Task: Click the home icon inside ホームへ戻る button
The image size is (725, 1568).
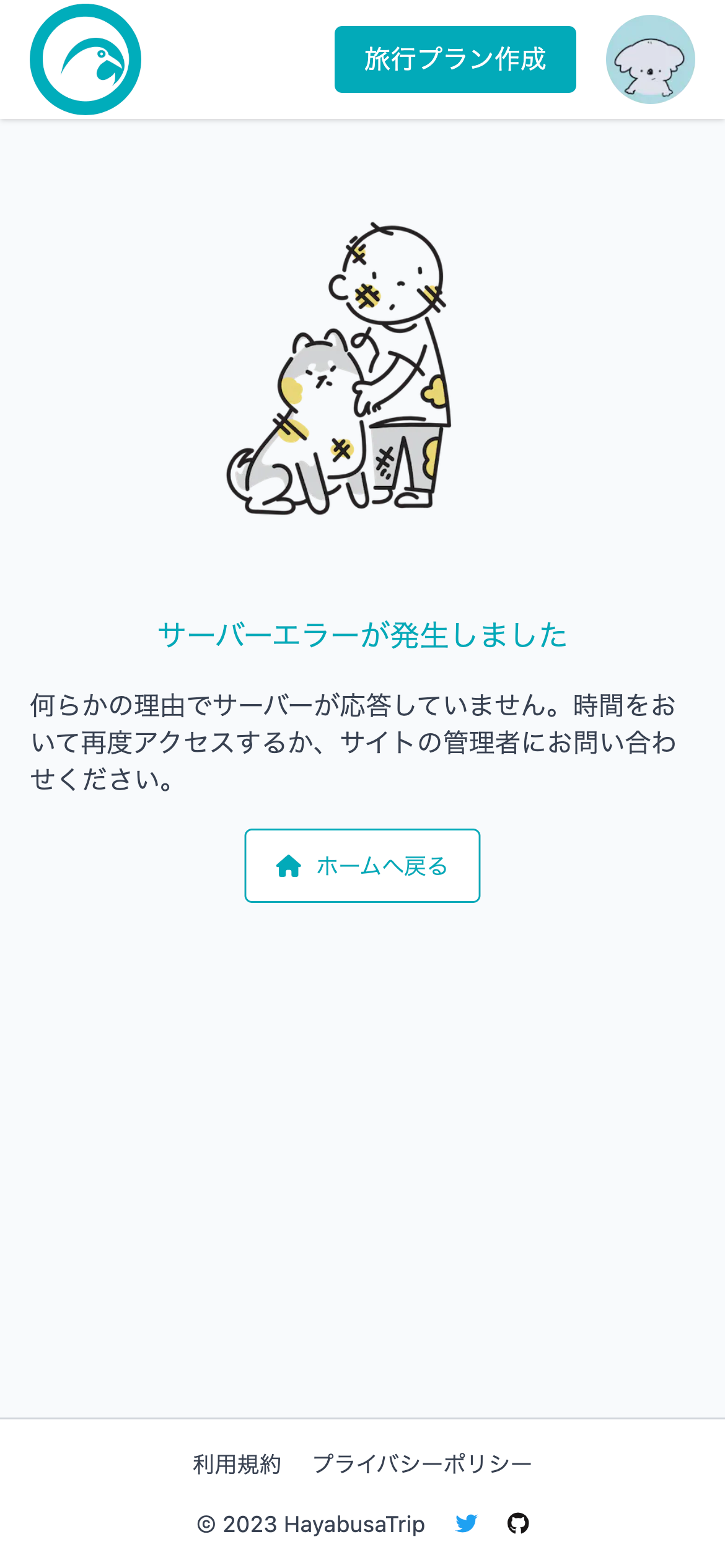Action: pos(289,866)
